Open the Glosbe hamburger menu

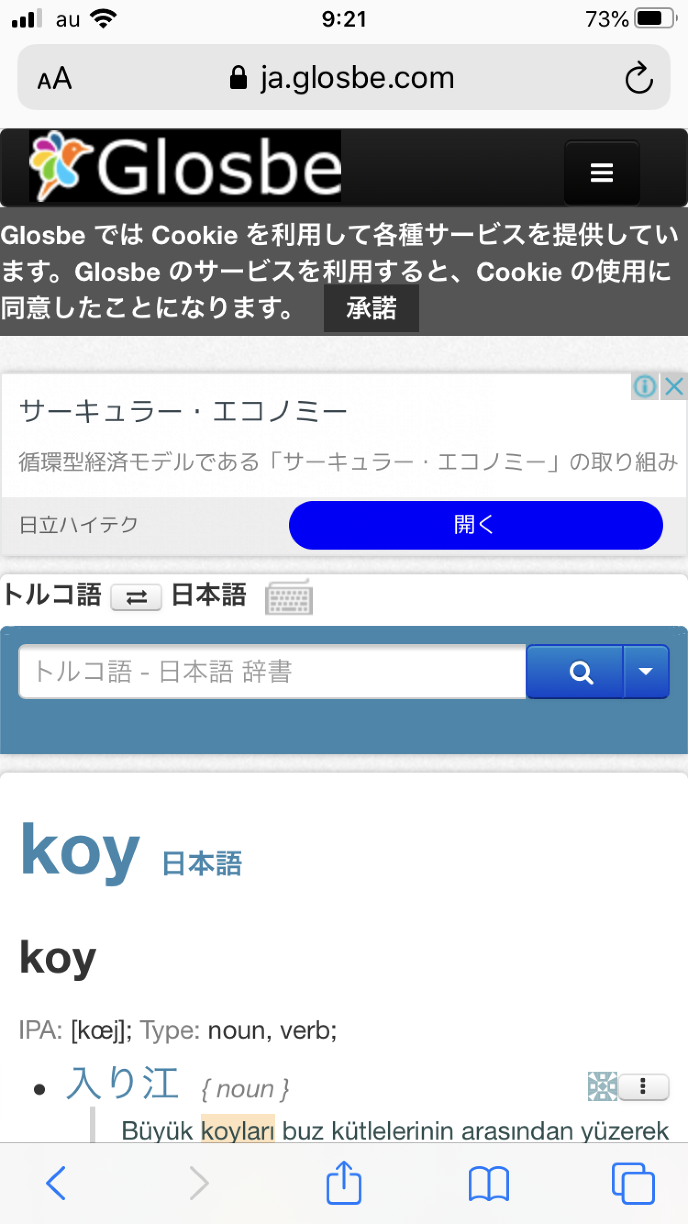pos(601,173)
